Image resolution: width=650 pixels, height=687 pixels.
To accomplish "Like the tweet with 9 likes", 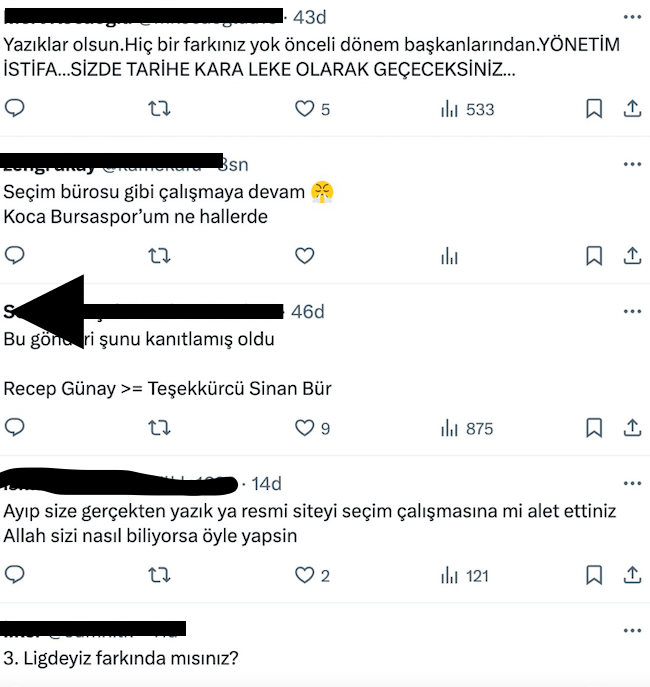I will click(x=304, y=428).
